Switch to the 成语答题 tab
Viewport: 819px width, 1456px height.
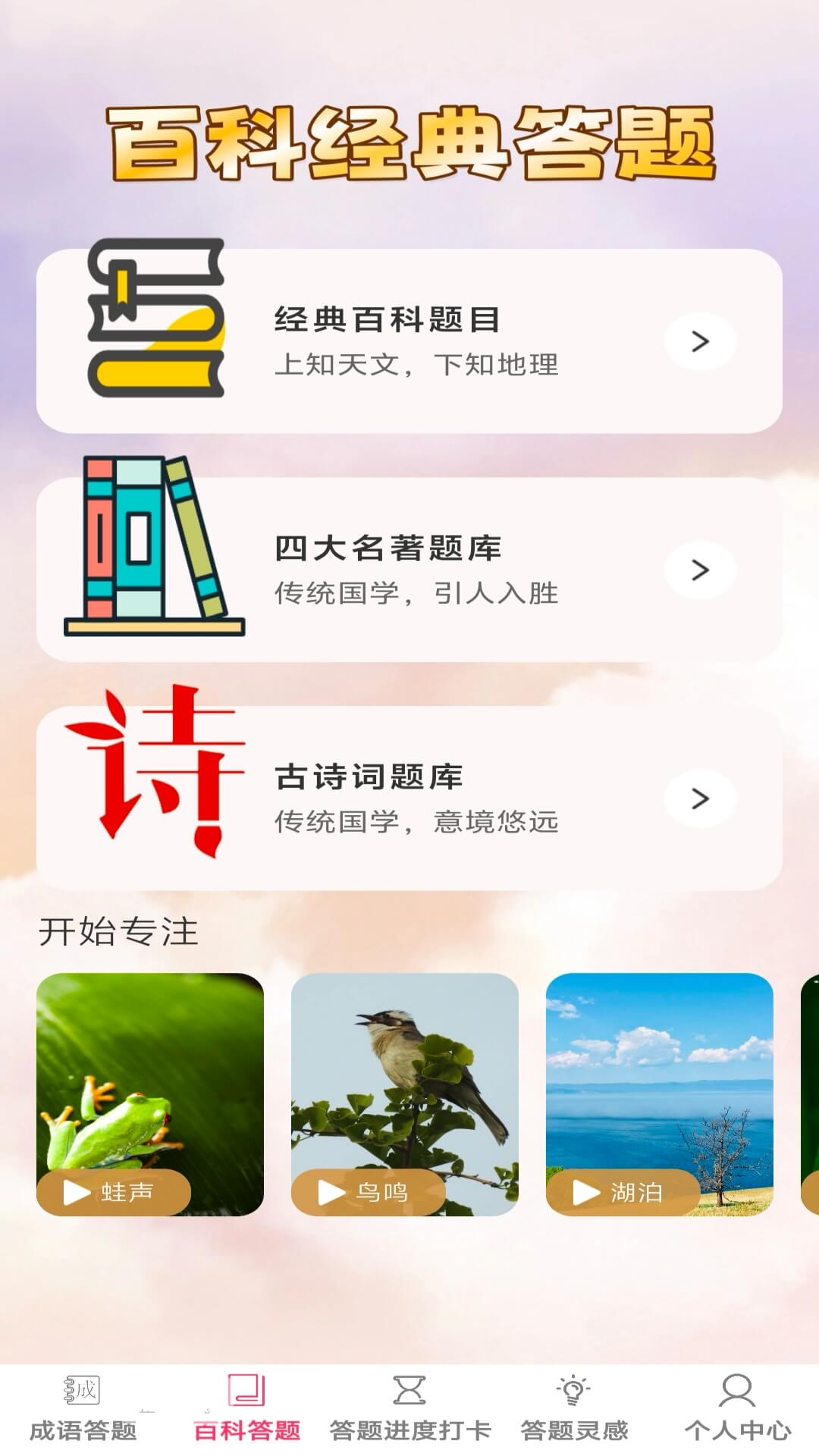(x=83, y=1409)
